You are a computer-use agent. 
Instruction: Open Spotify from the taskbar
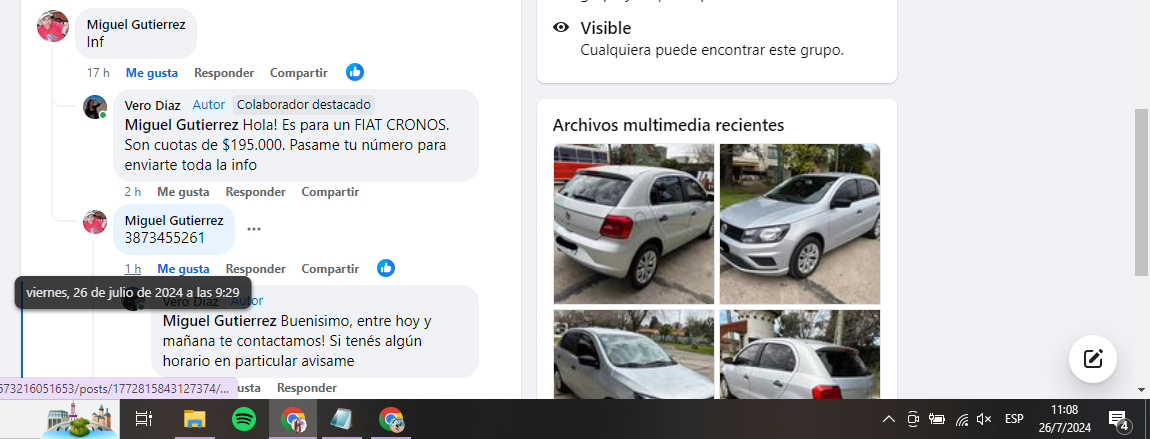(x=244, y=419)
